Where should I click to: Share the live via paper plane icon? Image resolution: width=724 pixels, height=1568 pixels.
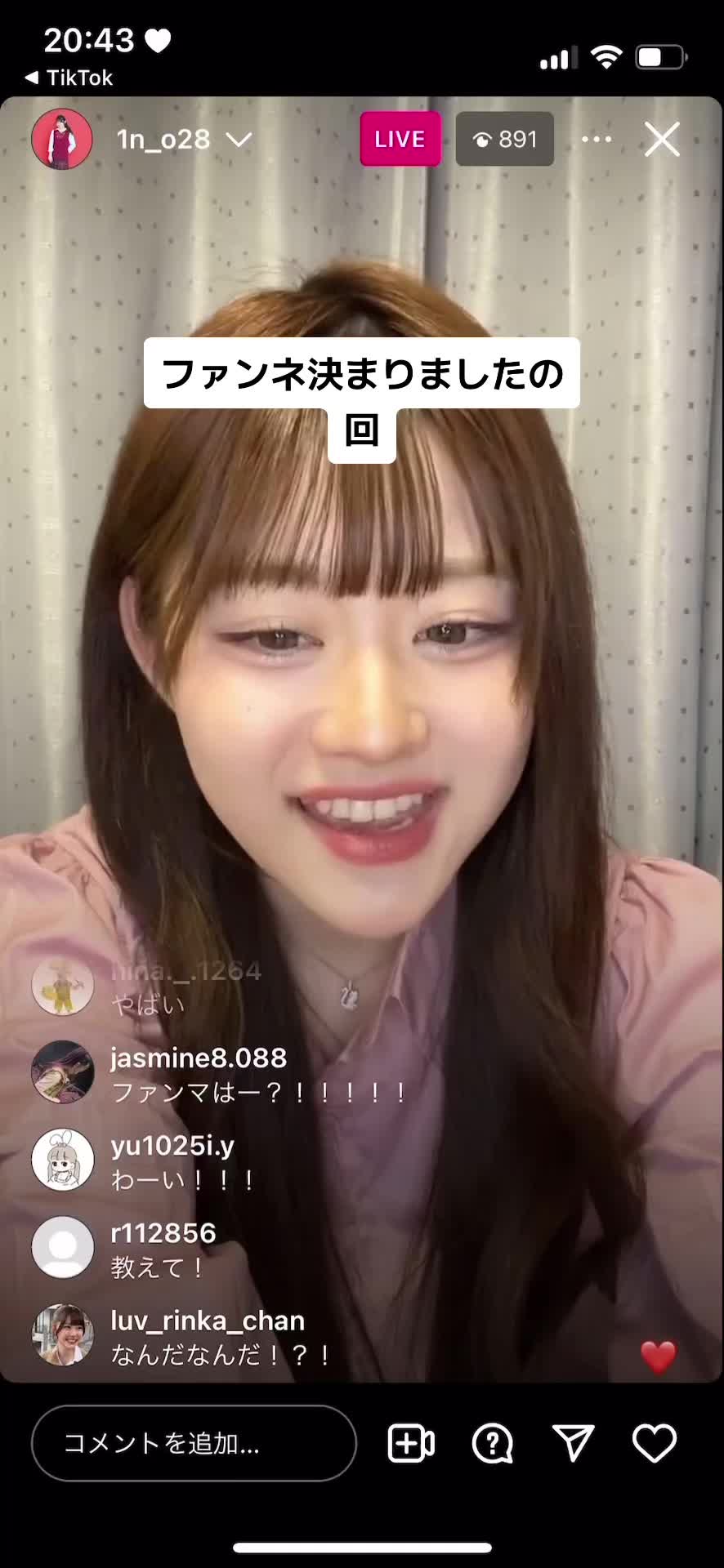573,1443
